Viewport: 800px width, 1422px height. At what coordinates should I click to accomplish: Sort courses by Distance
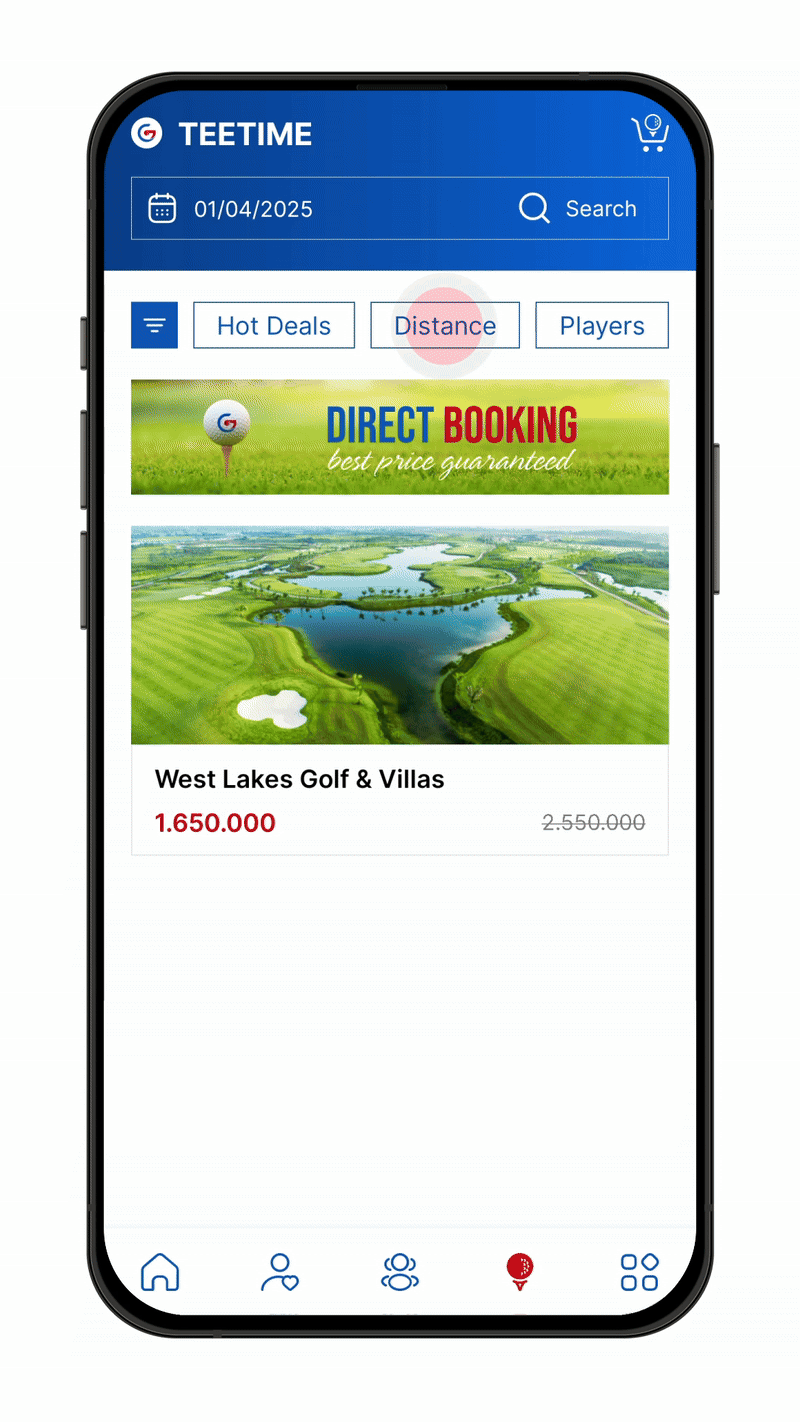[445, 326]
